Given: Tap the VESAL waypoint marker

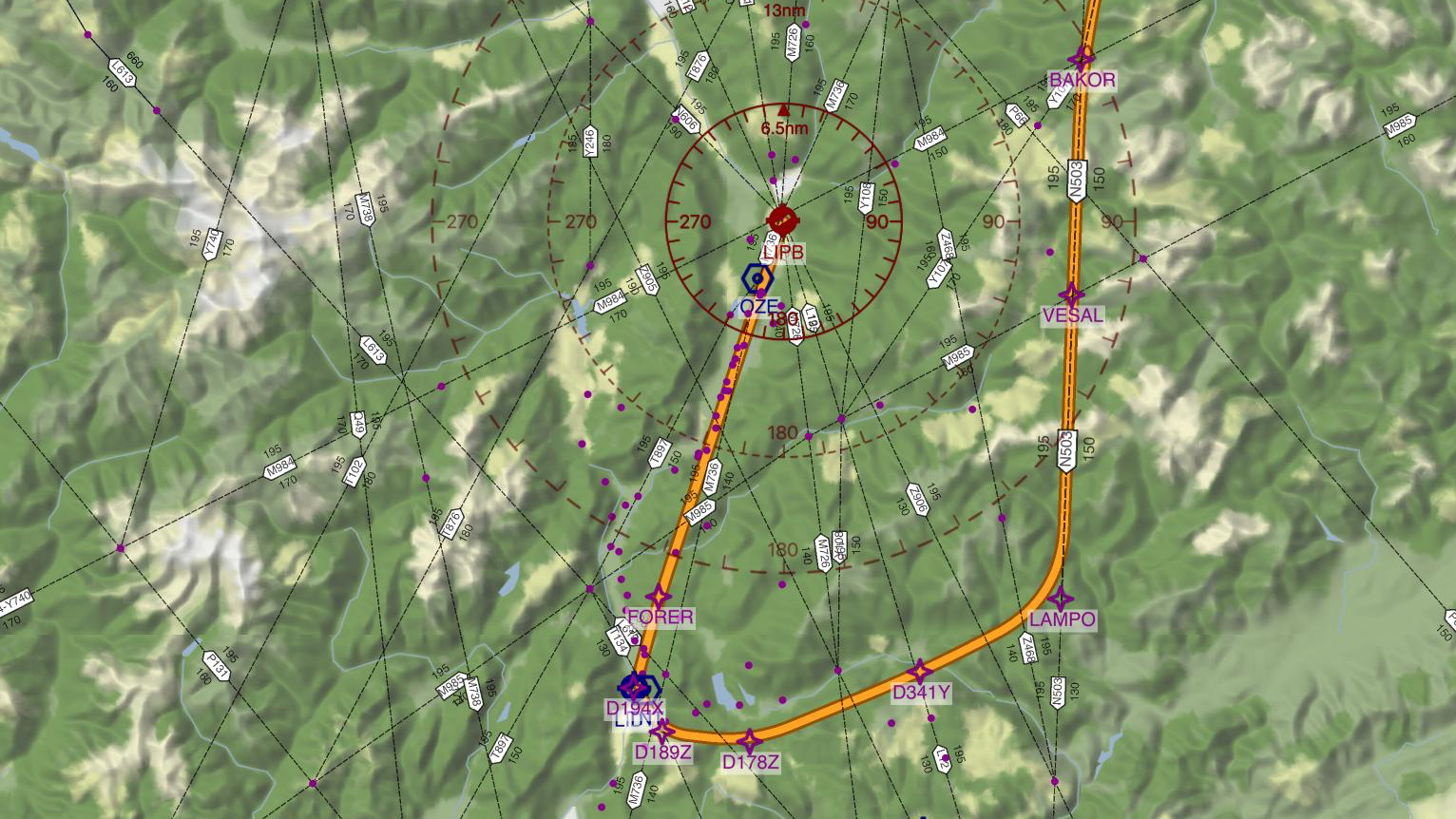Looking at the screenshot, I should pos(1072,294).
